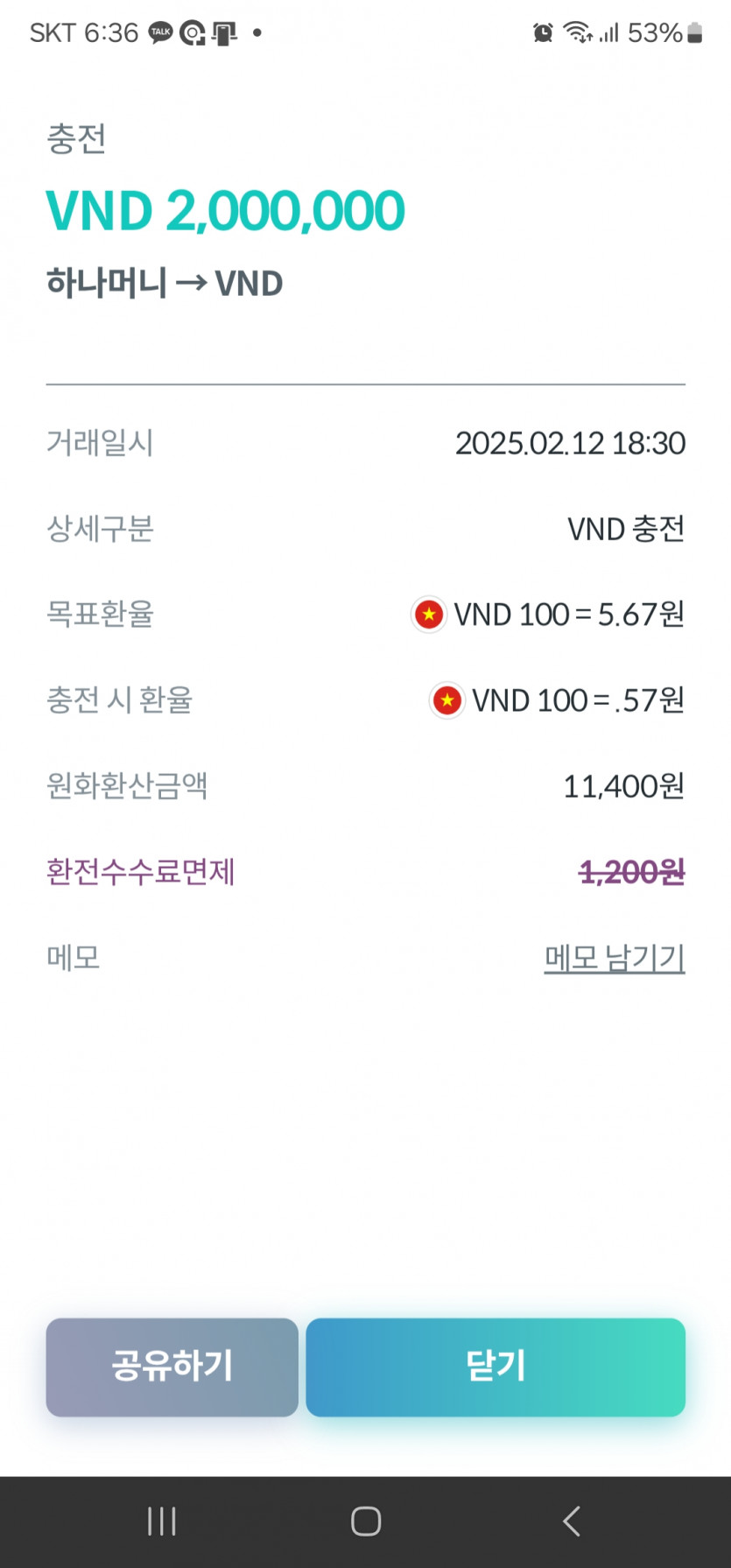Viewport: 731px width, 1568px height.
Task: Return to the home screen
Action: point(366,1522)
